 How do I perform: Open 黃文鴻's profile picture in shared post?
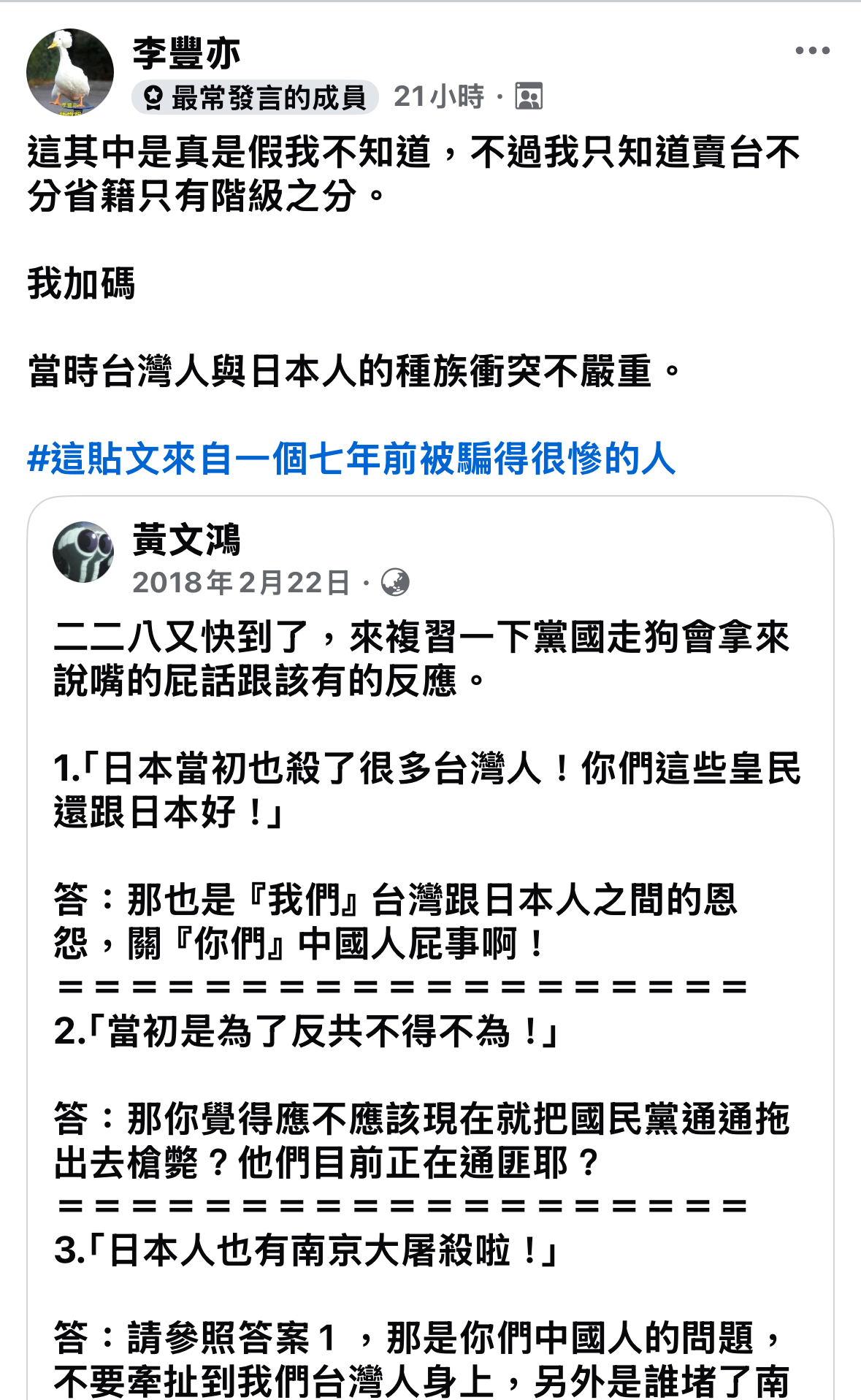click(x=83, y=552)
